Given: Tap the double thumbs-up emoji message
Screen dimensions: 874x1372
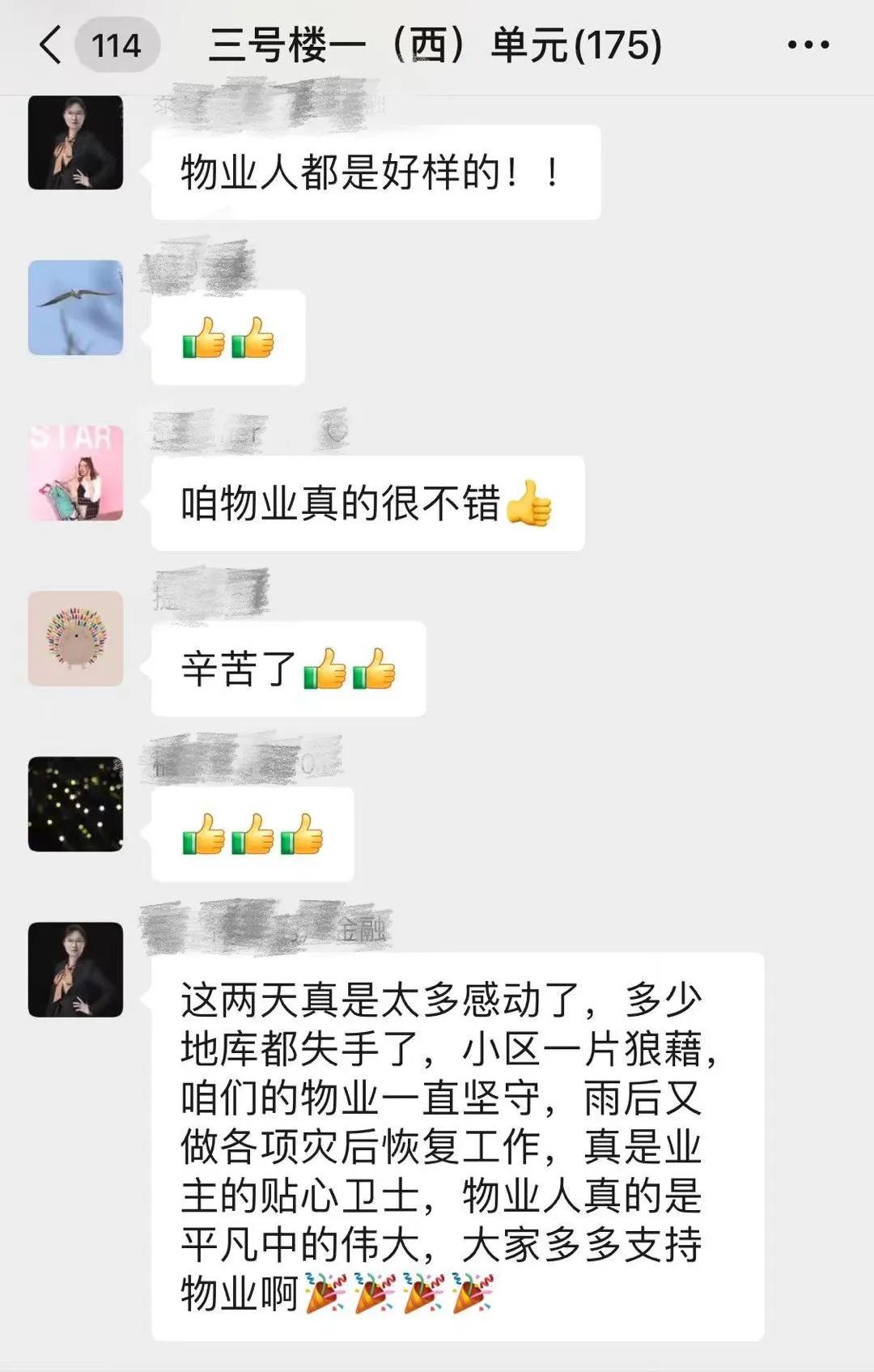Looking at the screenshot, I should point(227,340).
